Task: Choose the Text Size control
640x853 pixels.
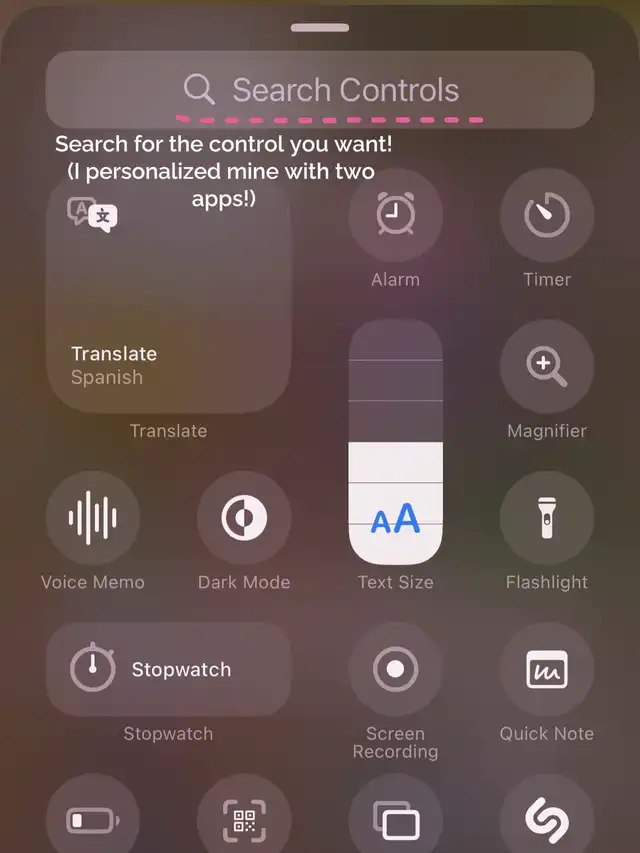Action: click(x=395, y=443)
